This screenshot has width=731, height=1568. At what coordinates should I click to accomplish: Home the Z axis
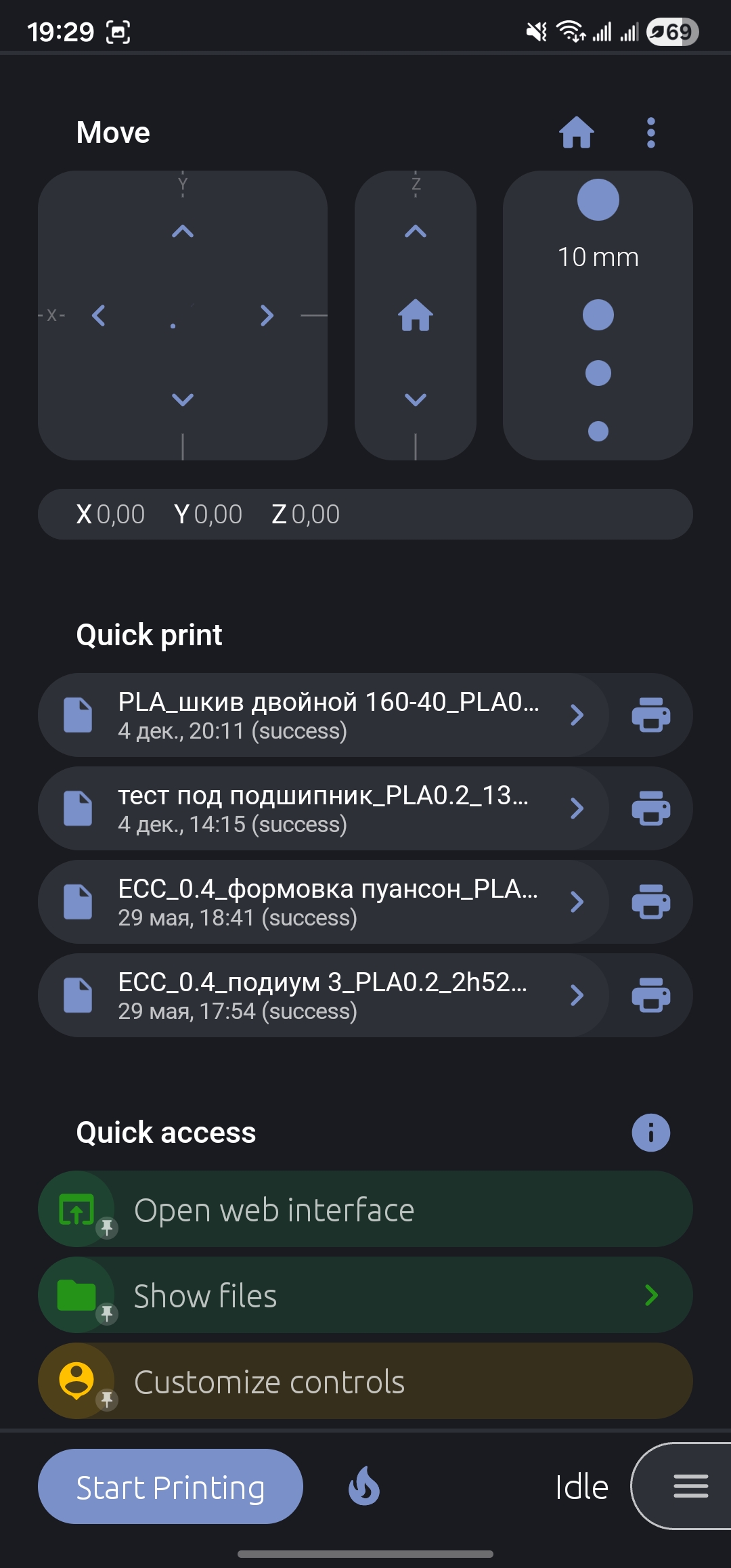coord(416,315)
